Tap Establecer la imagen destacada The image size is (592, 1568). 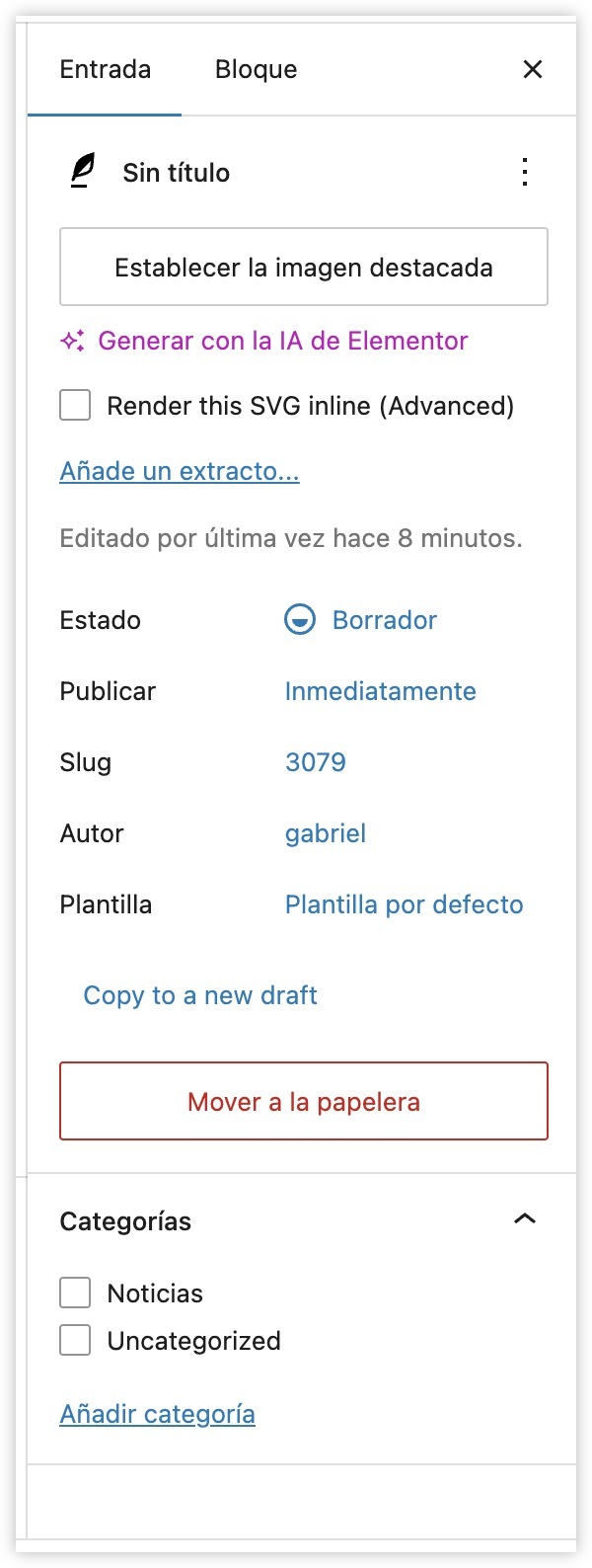304,268
